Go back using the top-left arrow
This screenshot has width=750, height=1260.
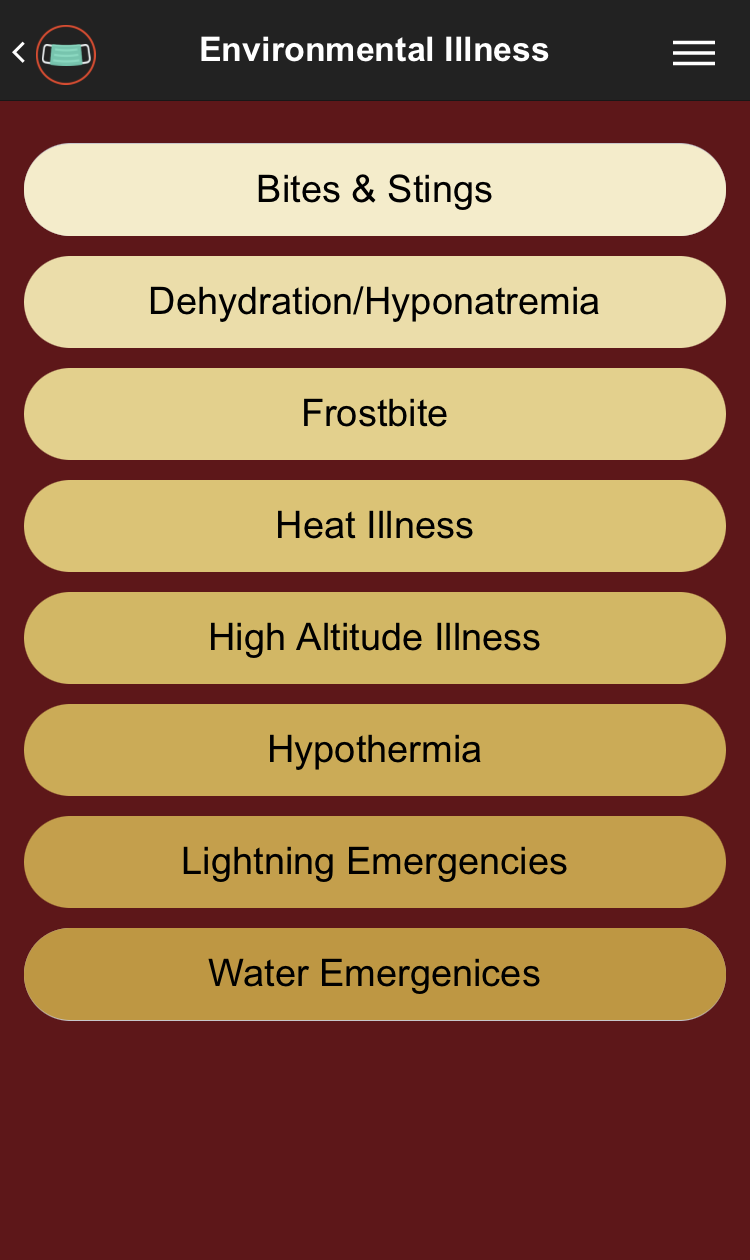point(19,52)
